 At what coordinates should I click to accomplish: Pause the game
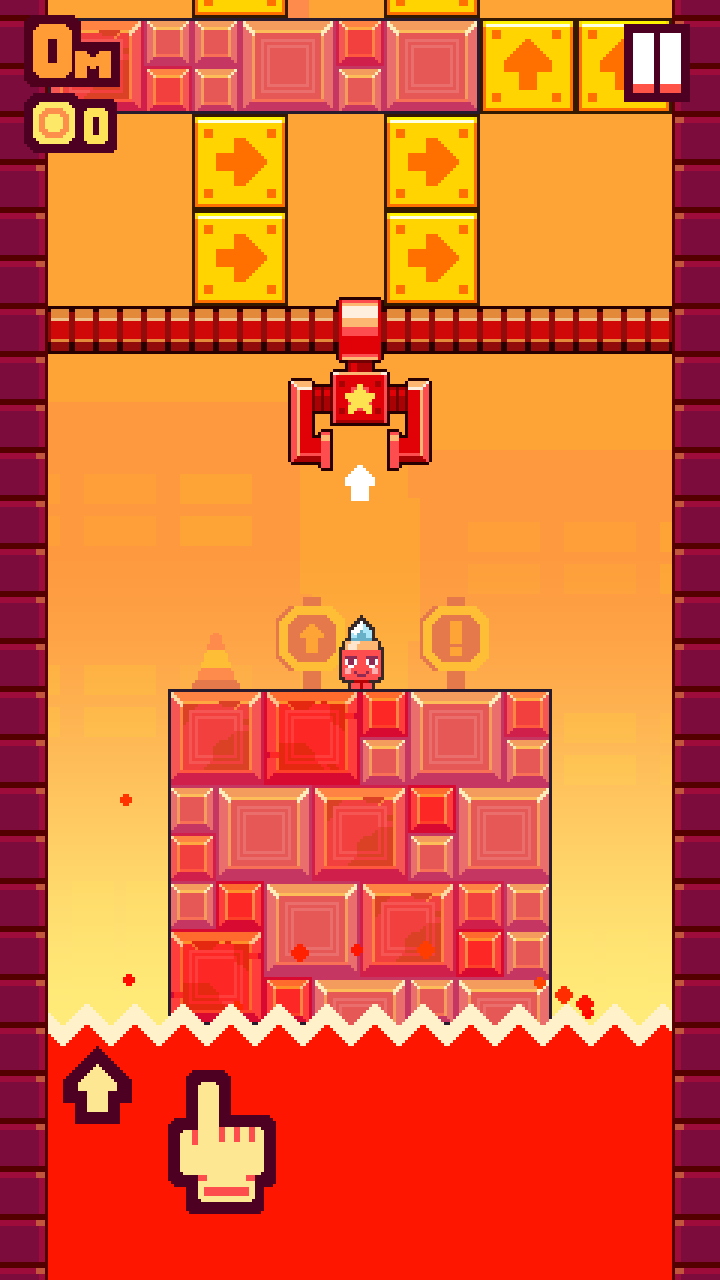657,62
